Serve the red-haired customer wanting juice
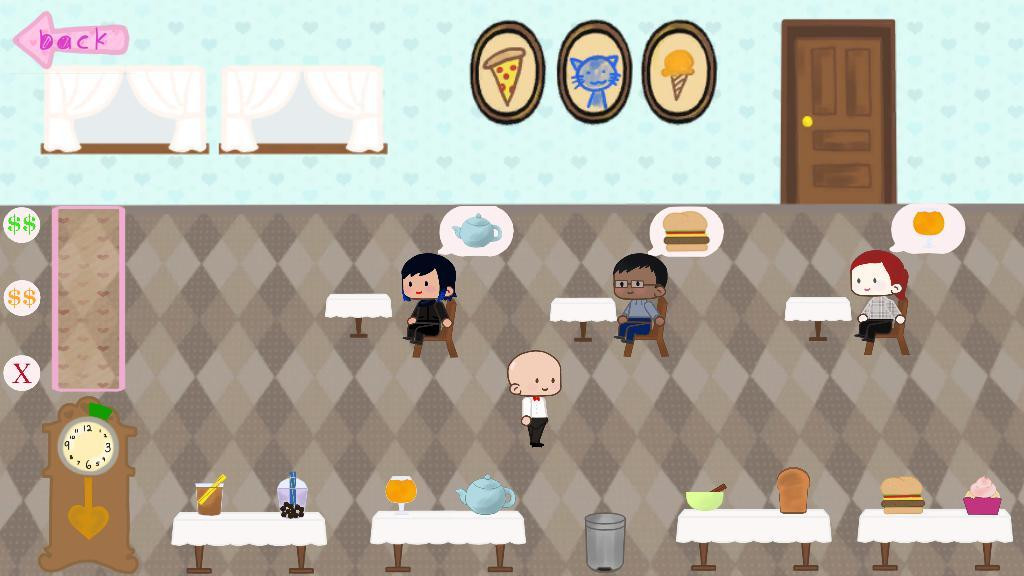The width and height of the screenshot is (1024, 576). point(878,298)
